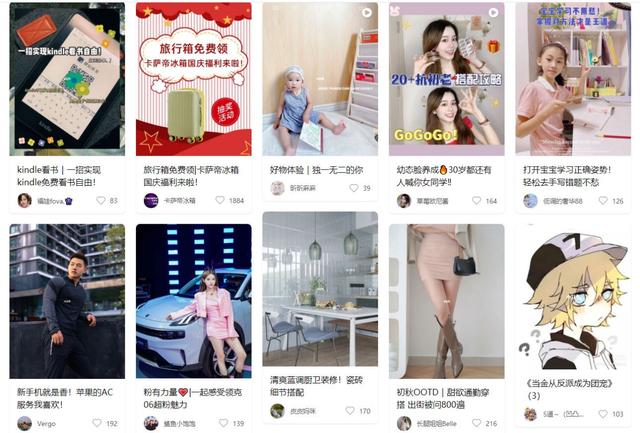Screen dimensions: 640x433
Task: Open the kindle看书 free books post
Action: click(67, 79)
